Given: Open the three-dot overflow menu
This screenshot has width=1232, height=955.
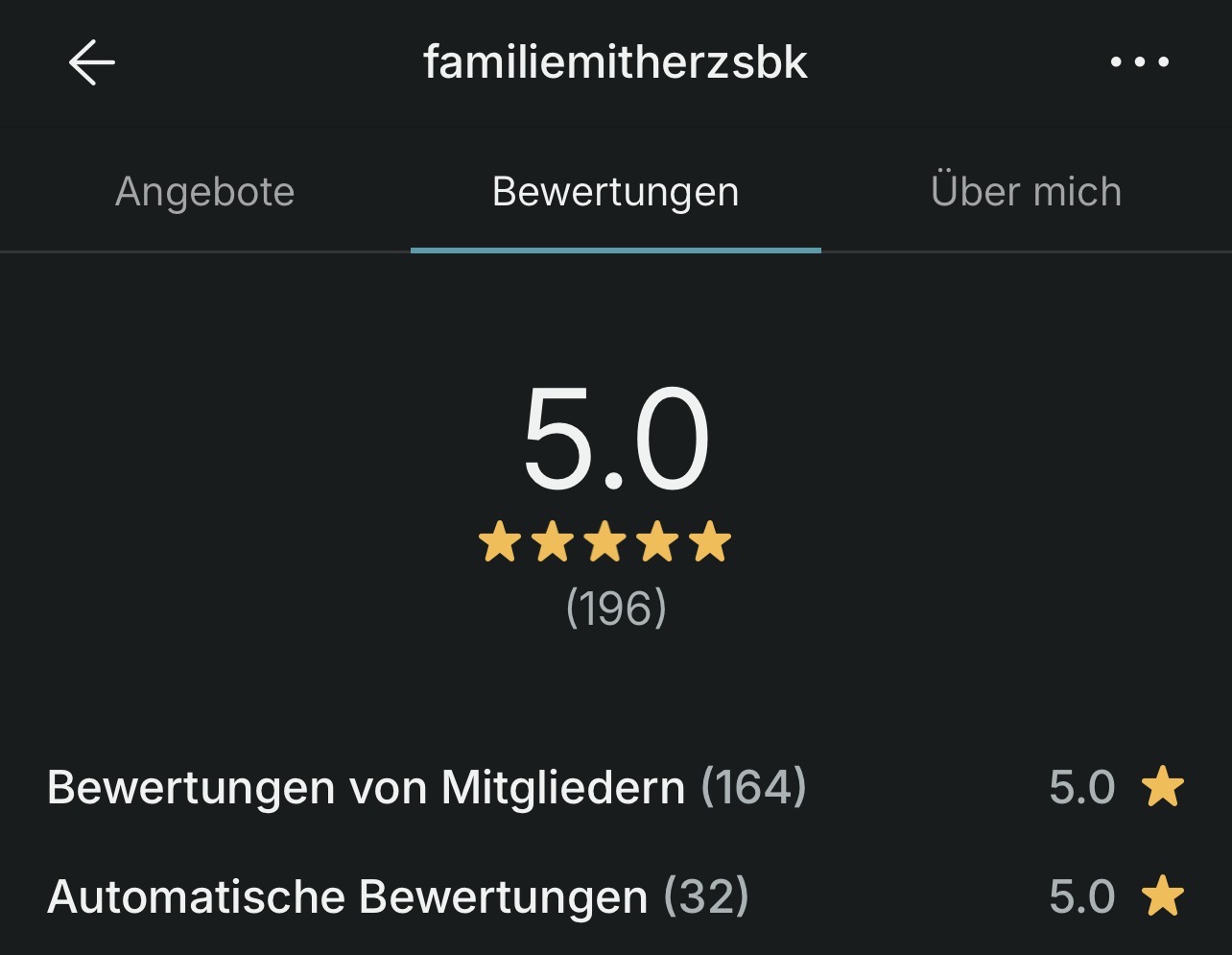Looking at the screenshot, I should coord(1140,63).
